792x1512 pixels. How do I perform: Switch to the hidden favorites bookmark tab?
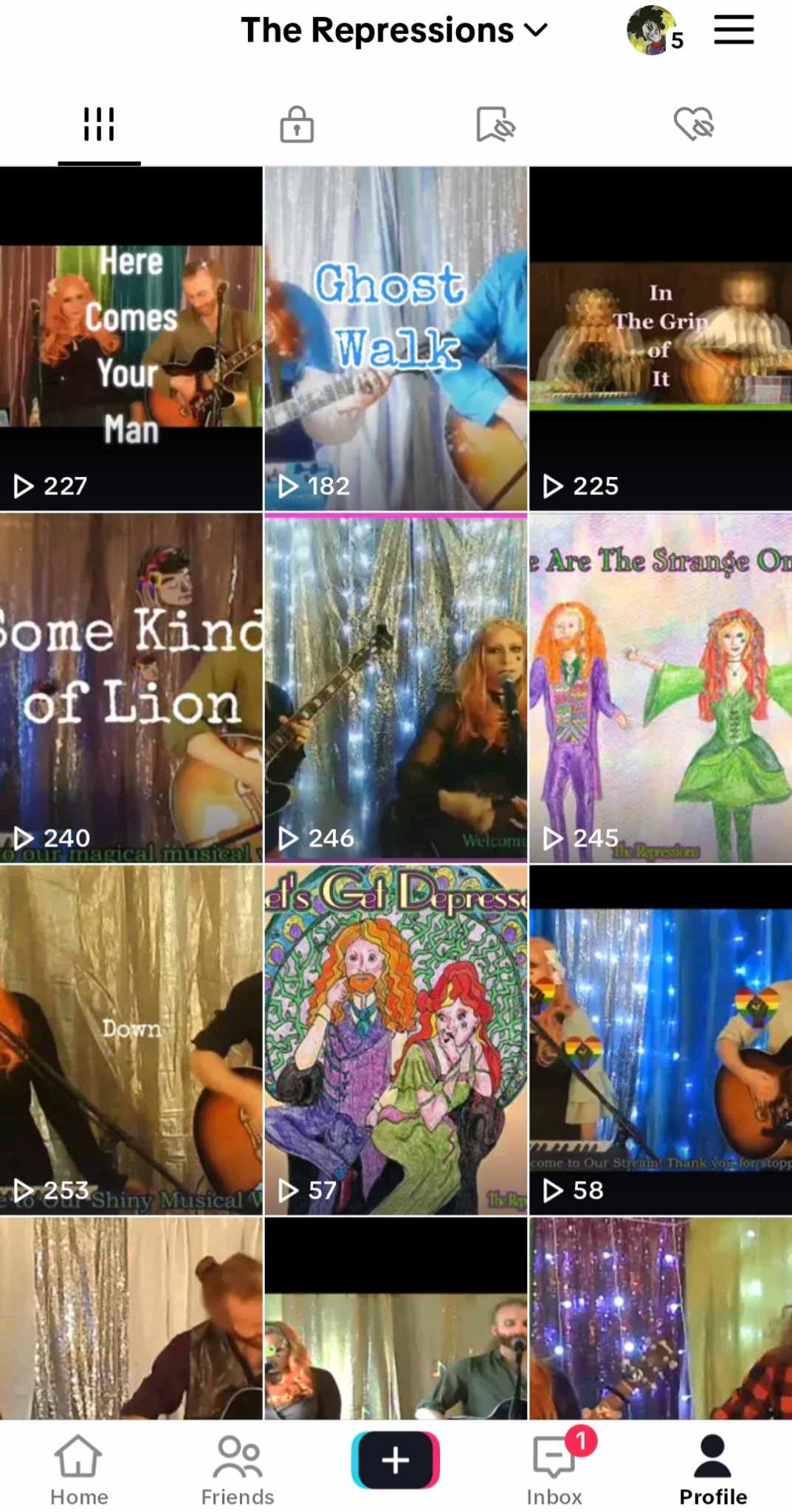click(x=495, y=124)
